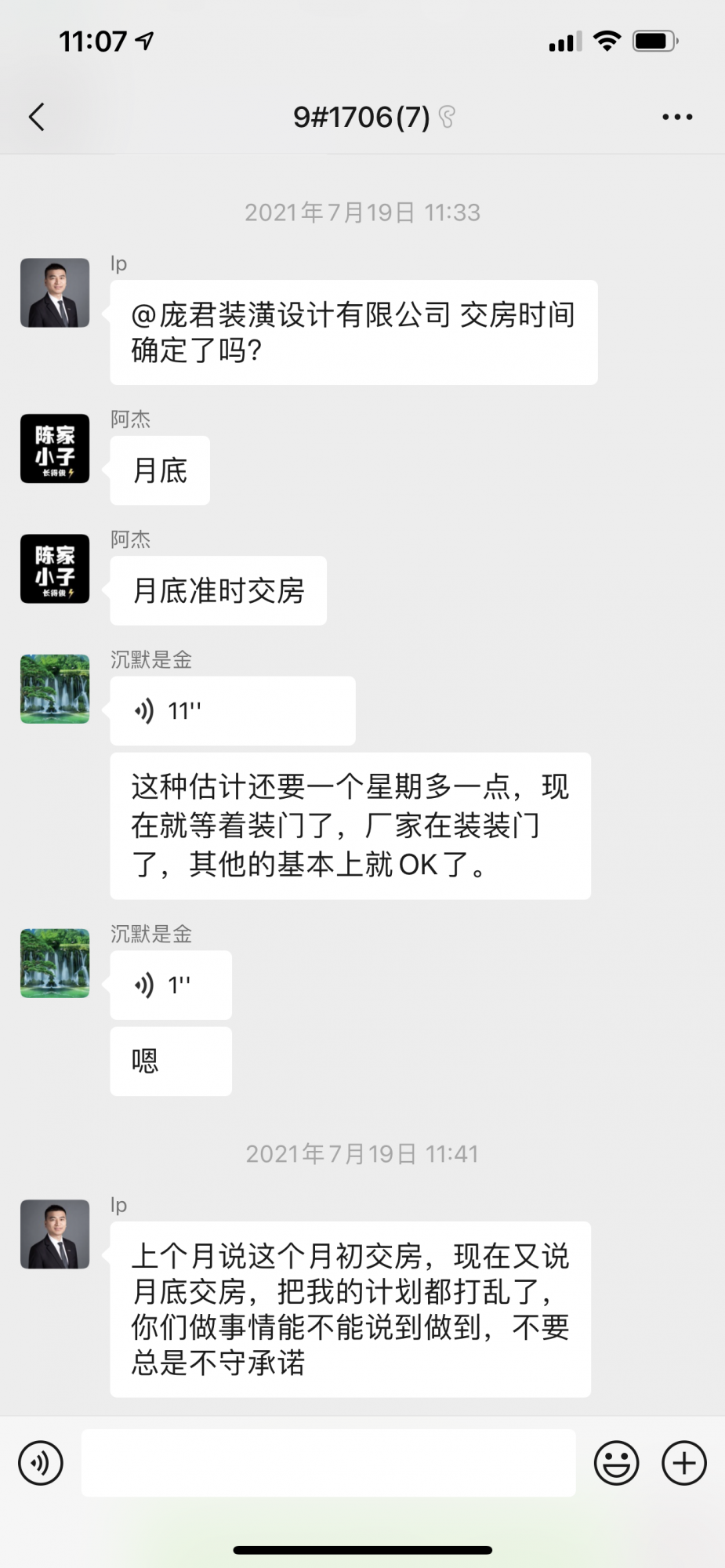Play the 11-second voice message
Viewport: 725px width, 1568px height.
(232, 711)
